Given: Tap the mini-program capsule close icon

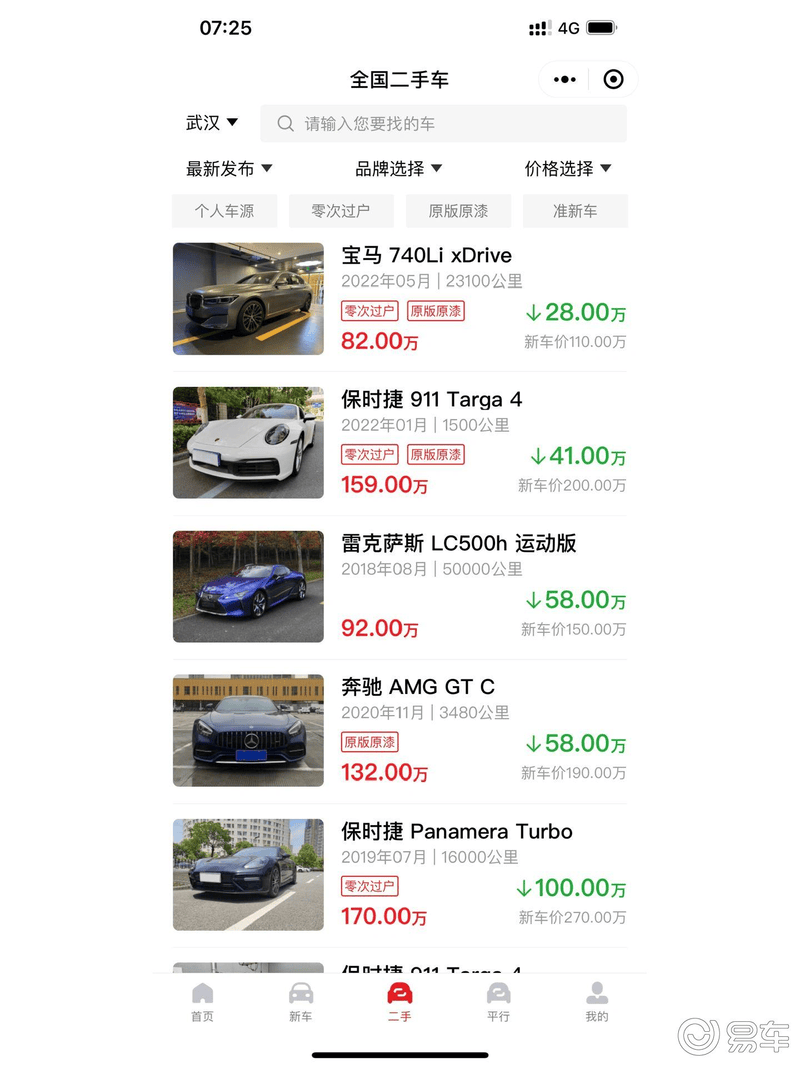Looking at the screenshot, I should click(611, 79).
